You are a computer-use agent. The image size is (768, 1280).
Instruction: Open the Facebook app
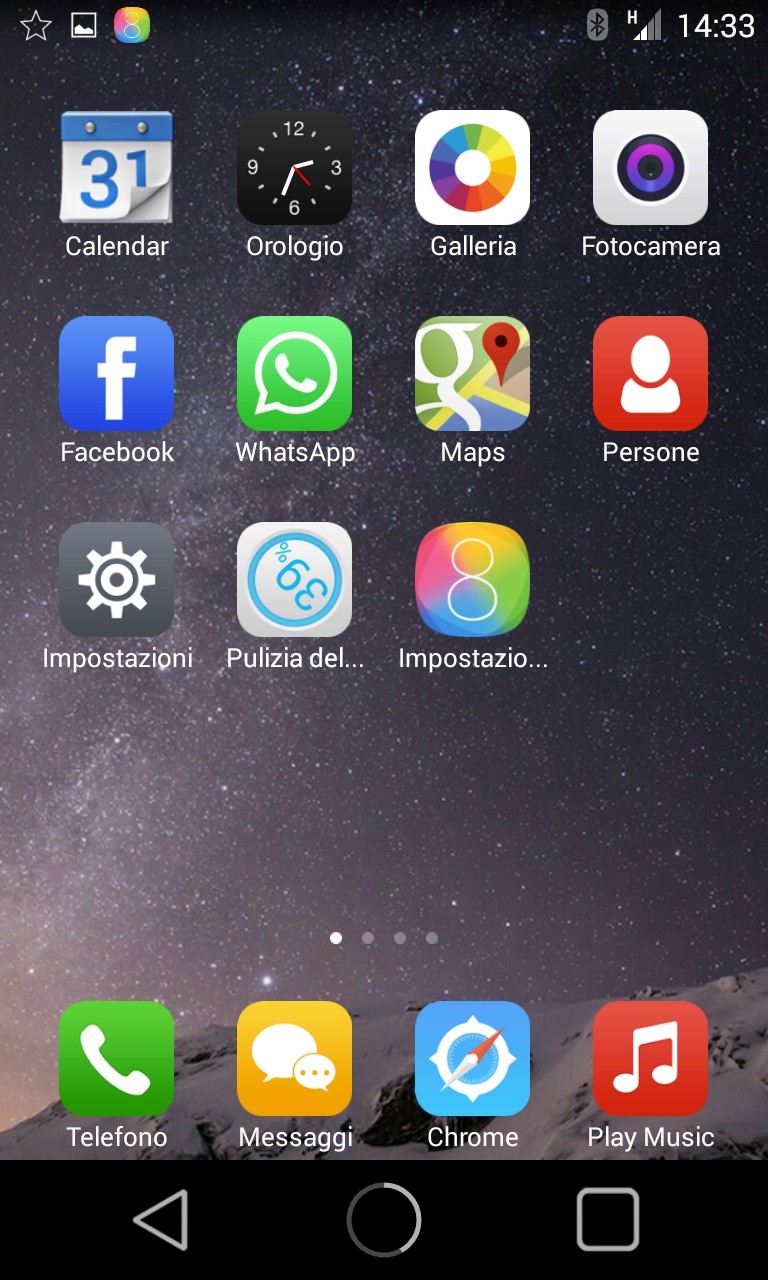coord(116,373)
